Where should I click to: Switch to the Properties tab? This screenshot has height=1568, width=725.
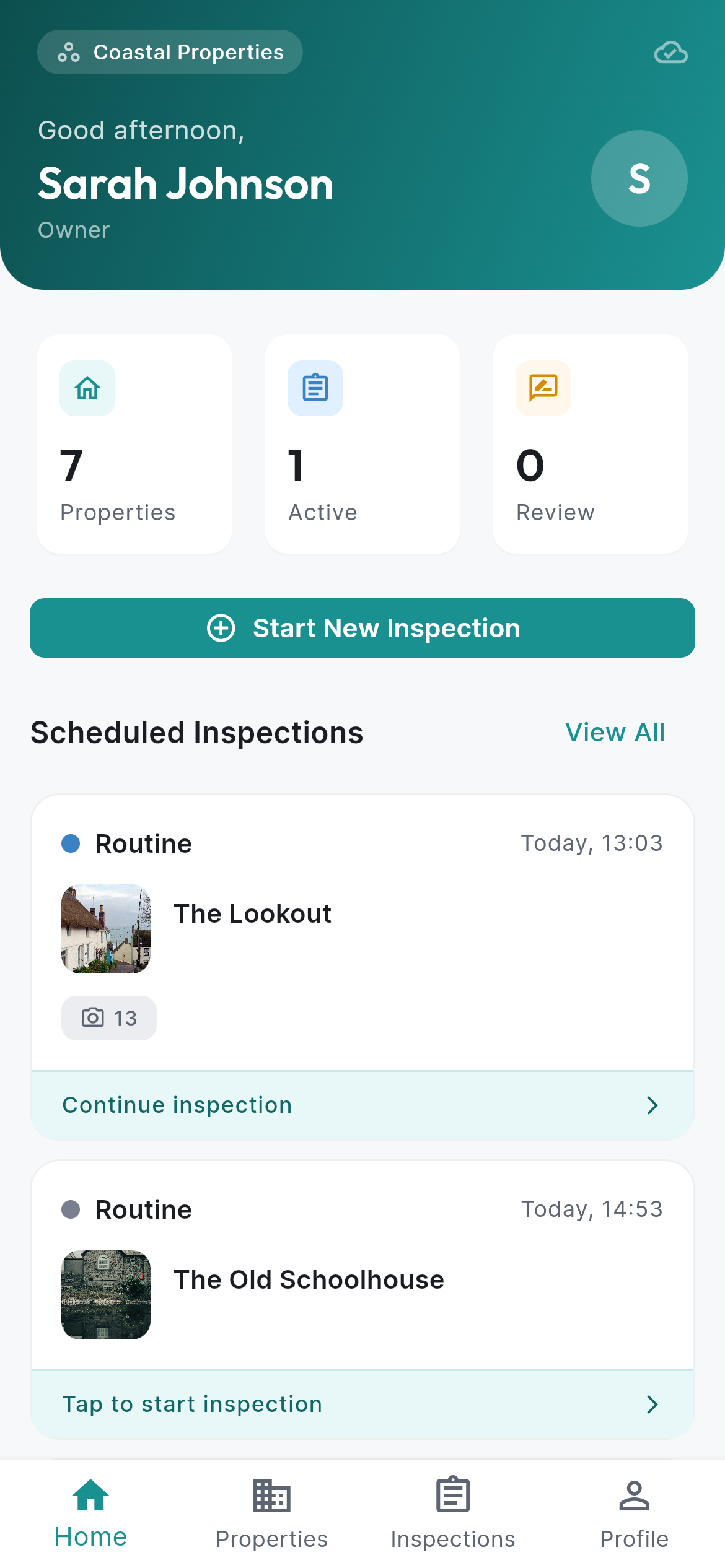pyautogui.click(x=271, y=1511)
